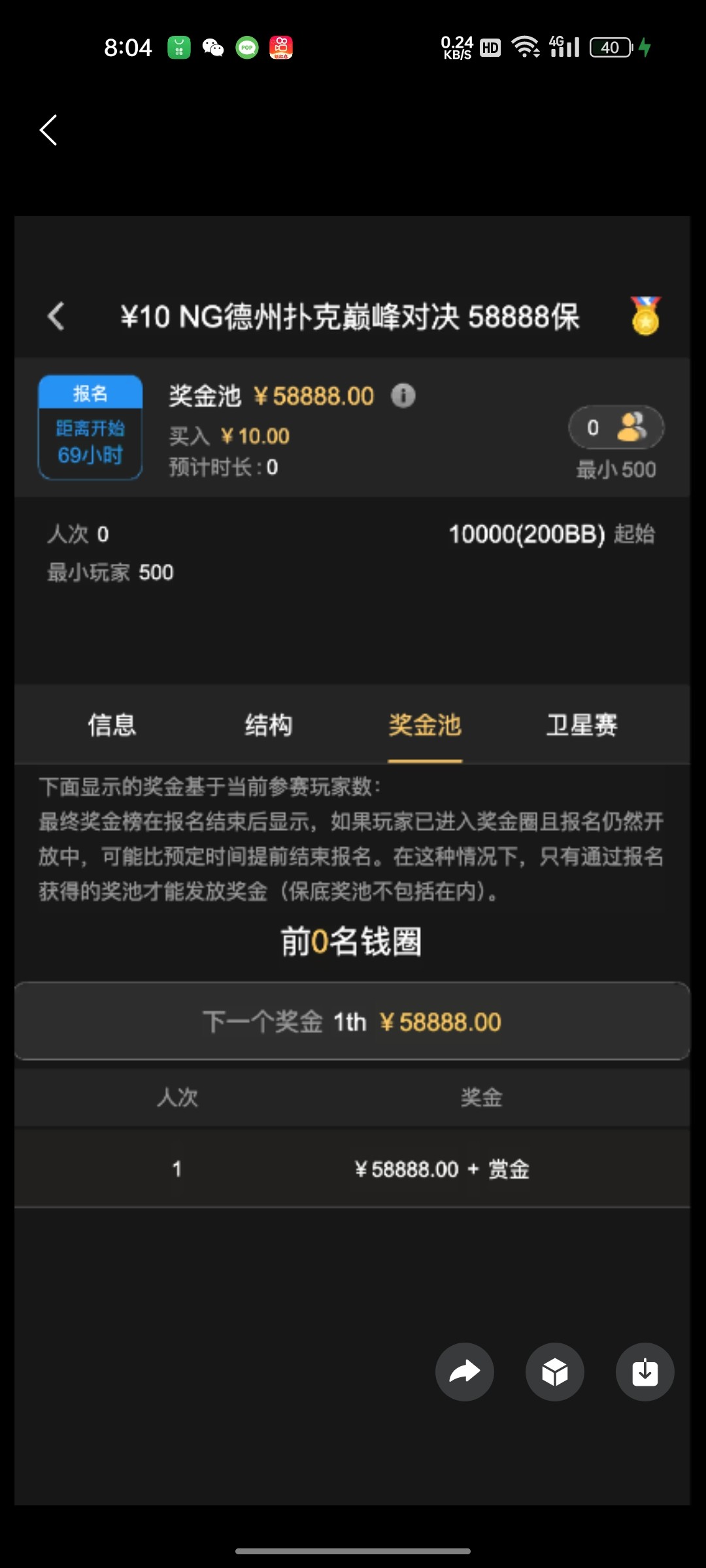This screenshot has width=706, height=1568.
Task: Share this image with the arrow icon
Action: 465,1371
